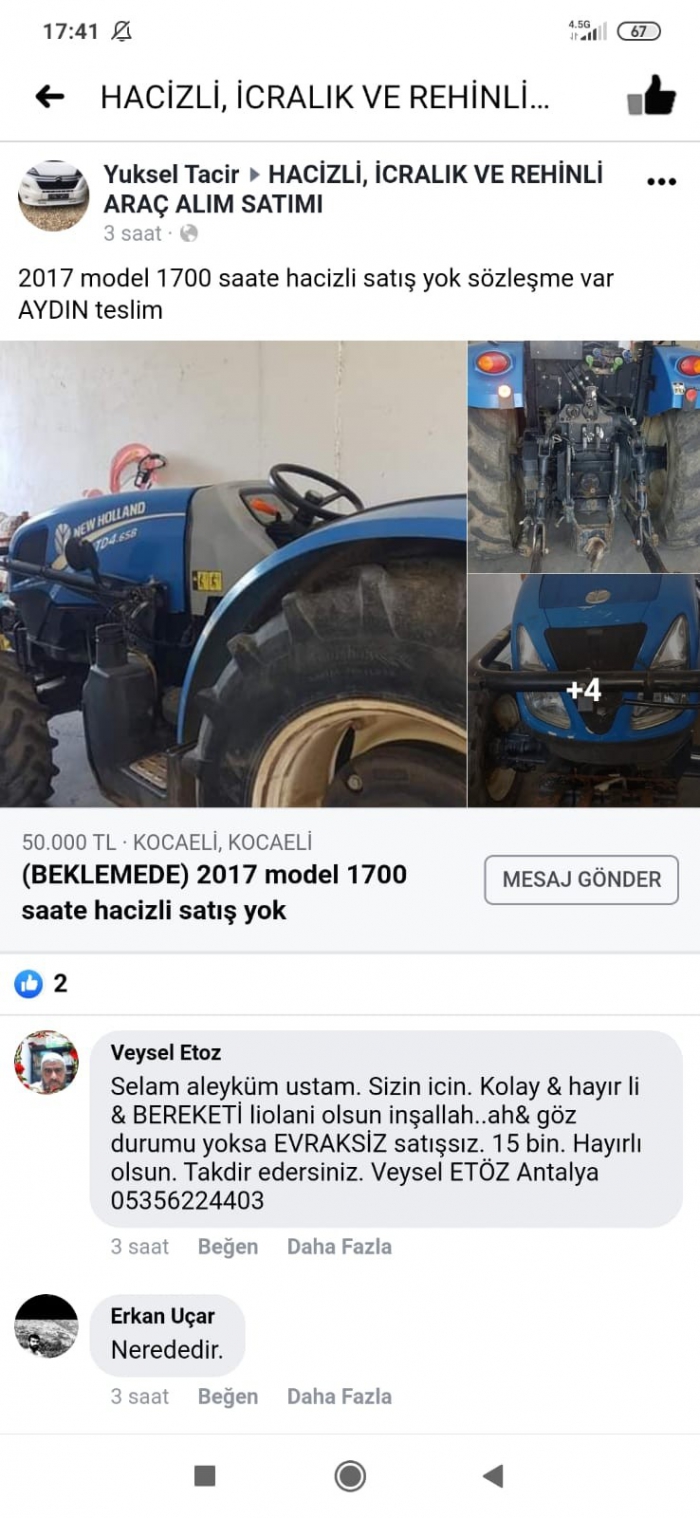Viewport: 700px width, 1518px height.
Task: Tap the thumbs-up icon in the header
Action: tap(651, 97)
